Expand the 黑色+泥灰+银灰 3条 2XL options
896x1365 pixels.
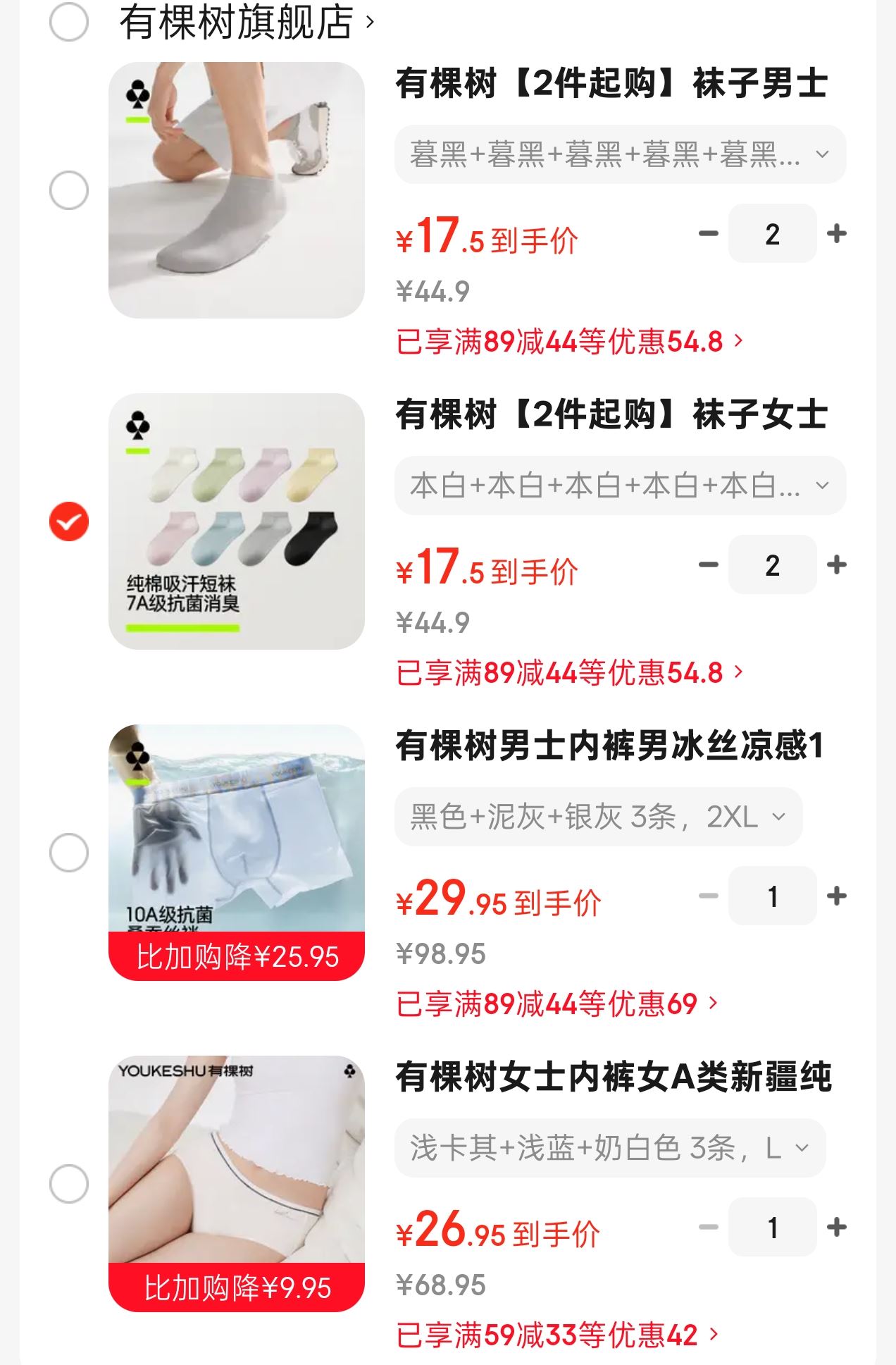(x=598, y=817)
